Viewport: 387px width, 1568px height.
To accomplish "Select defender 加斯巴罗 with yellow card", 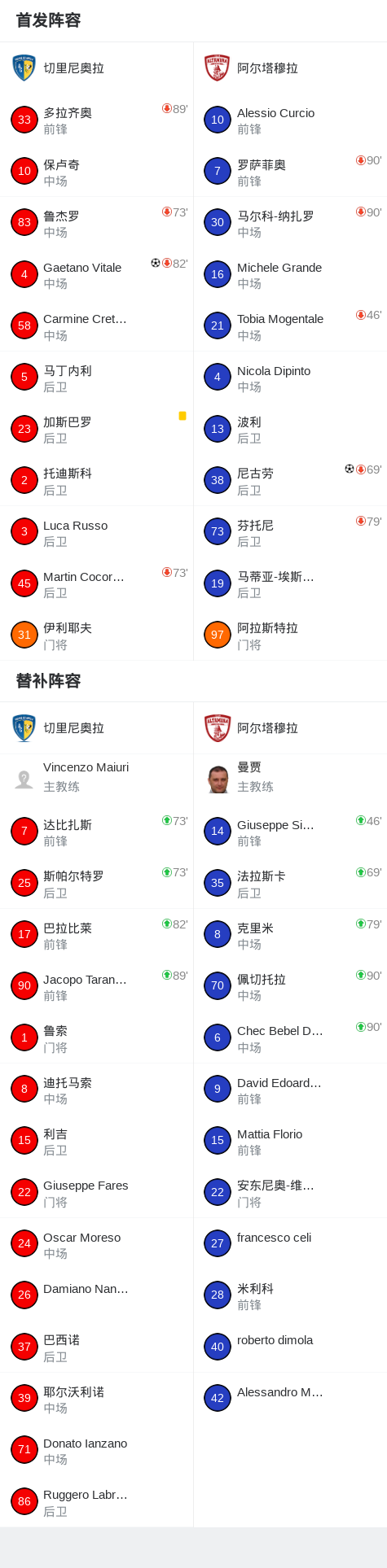I will (96, 429).
